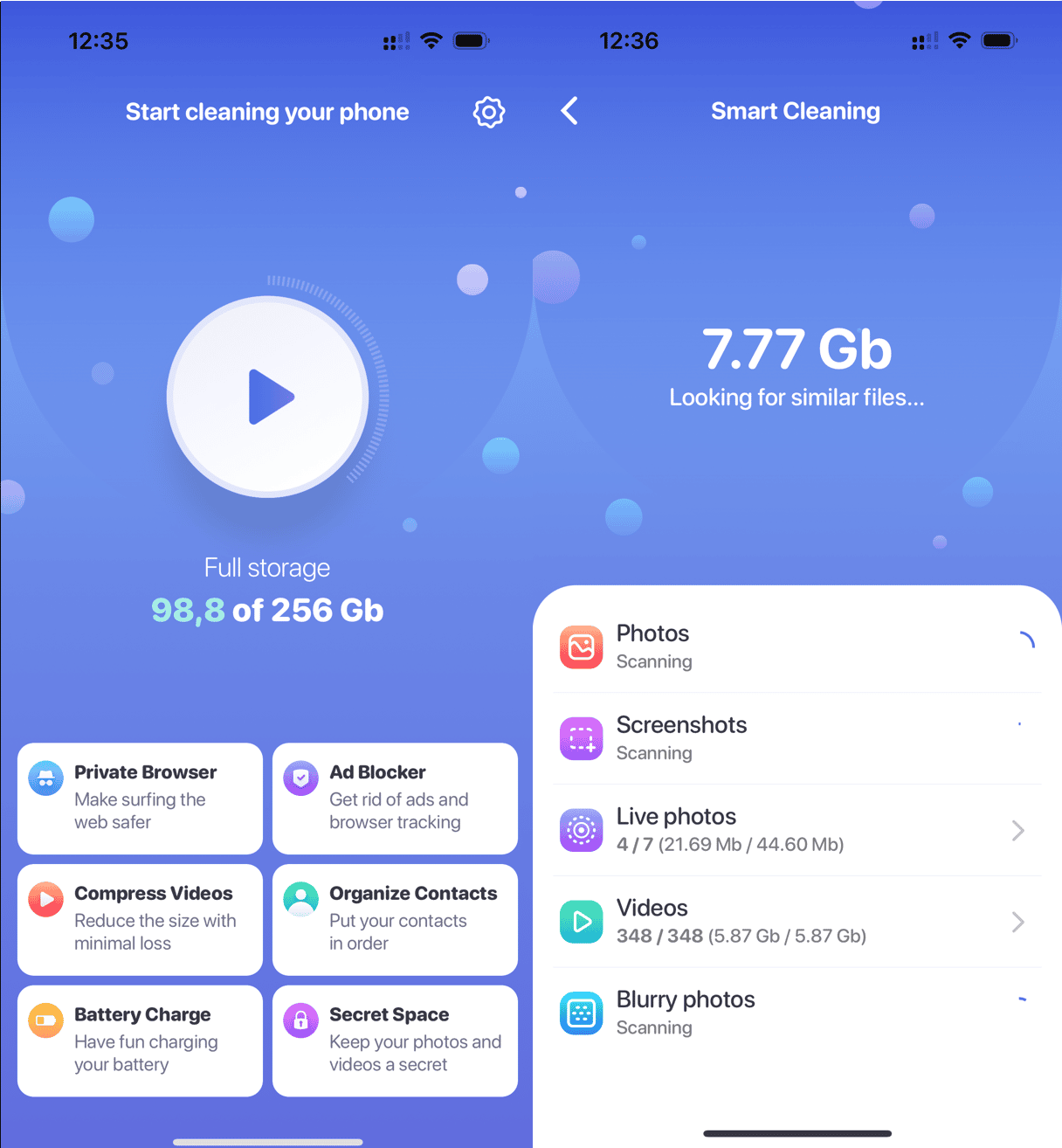Select the Screenshots row
Image resolution: width=1062 pixels, height=1148 pixels.
(796, 738)
